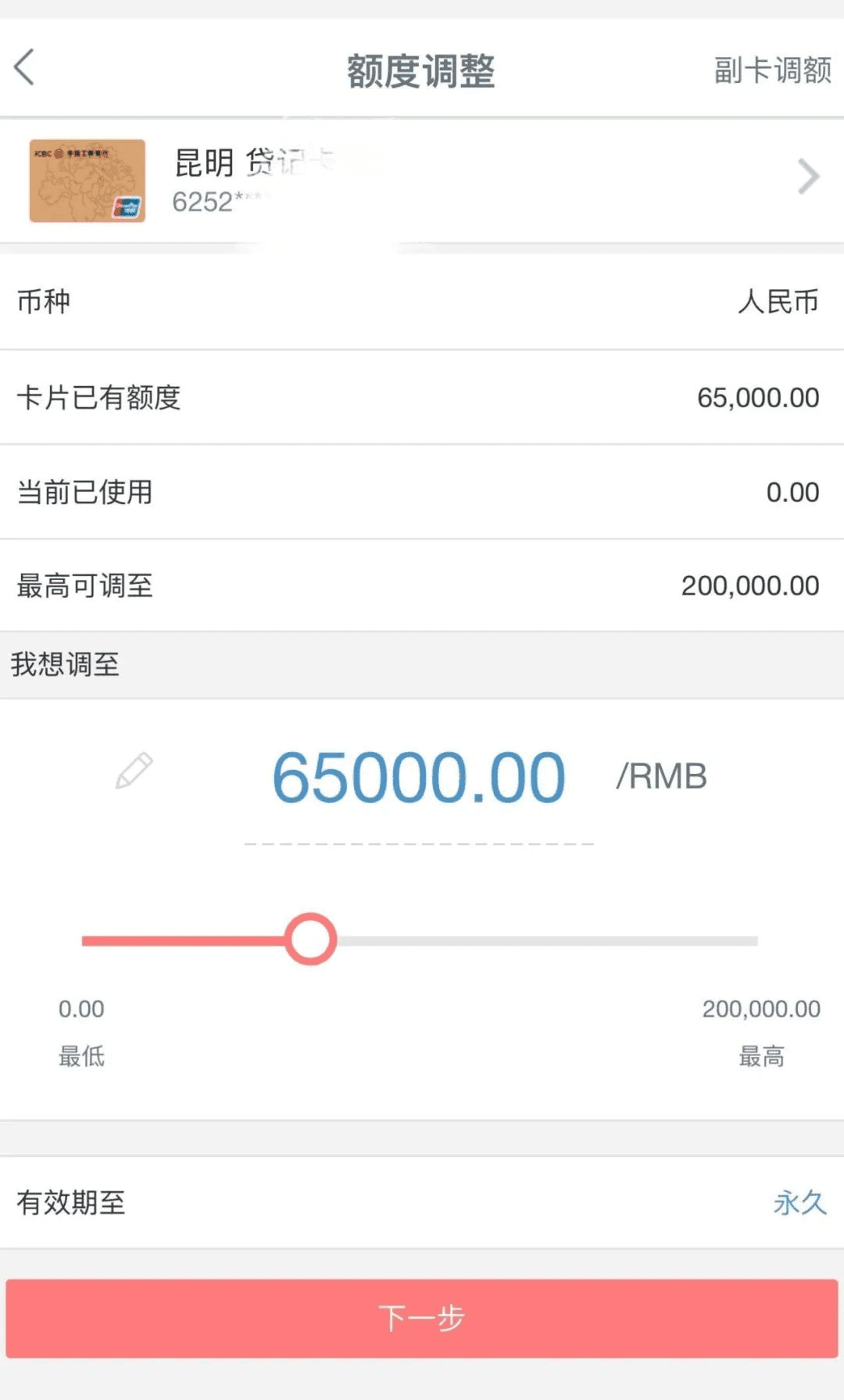Open the 昆明 贷记卡 card selector row
This screenshot has width=844, height=1400.
[x=422, y=180]
